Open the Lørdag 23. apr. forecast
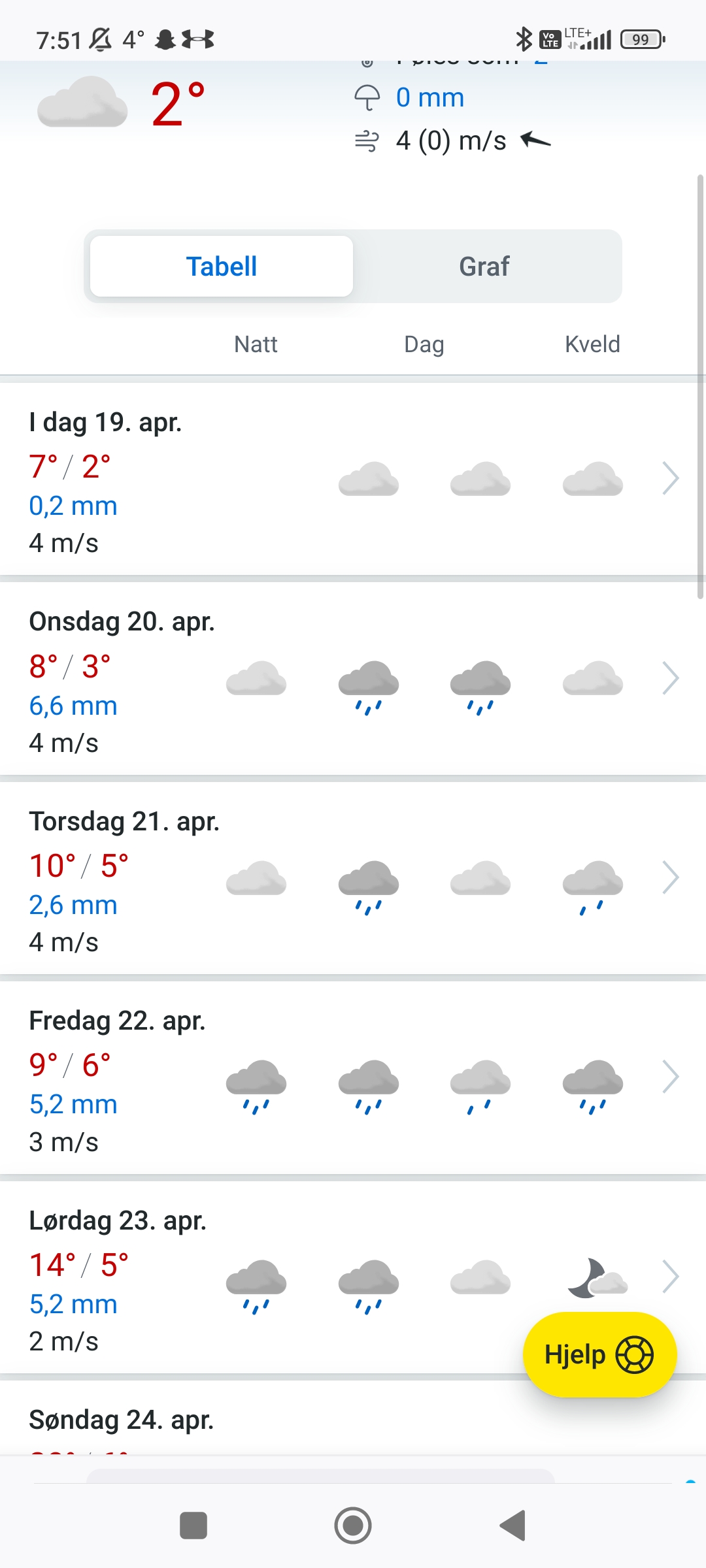706x1568 pixels. pyautogui.click(x=671, y=1276)
